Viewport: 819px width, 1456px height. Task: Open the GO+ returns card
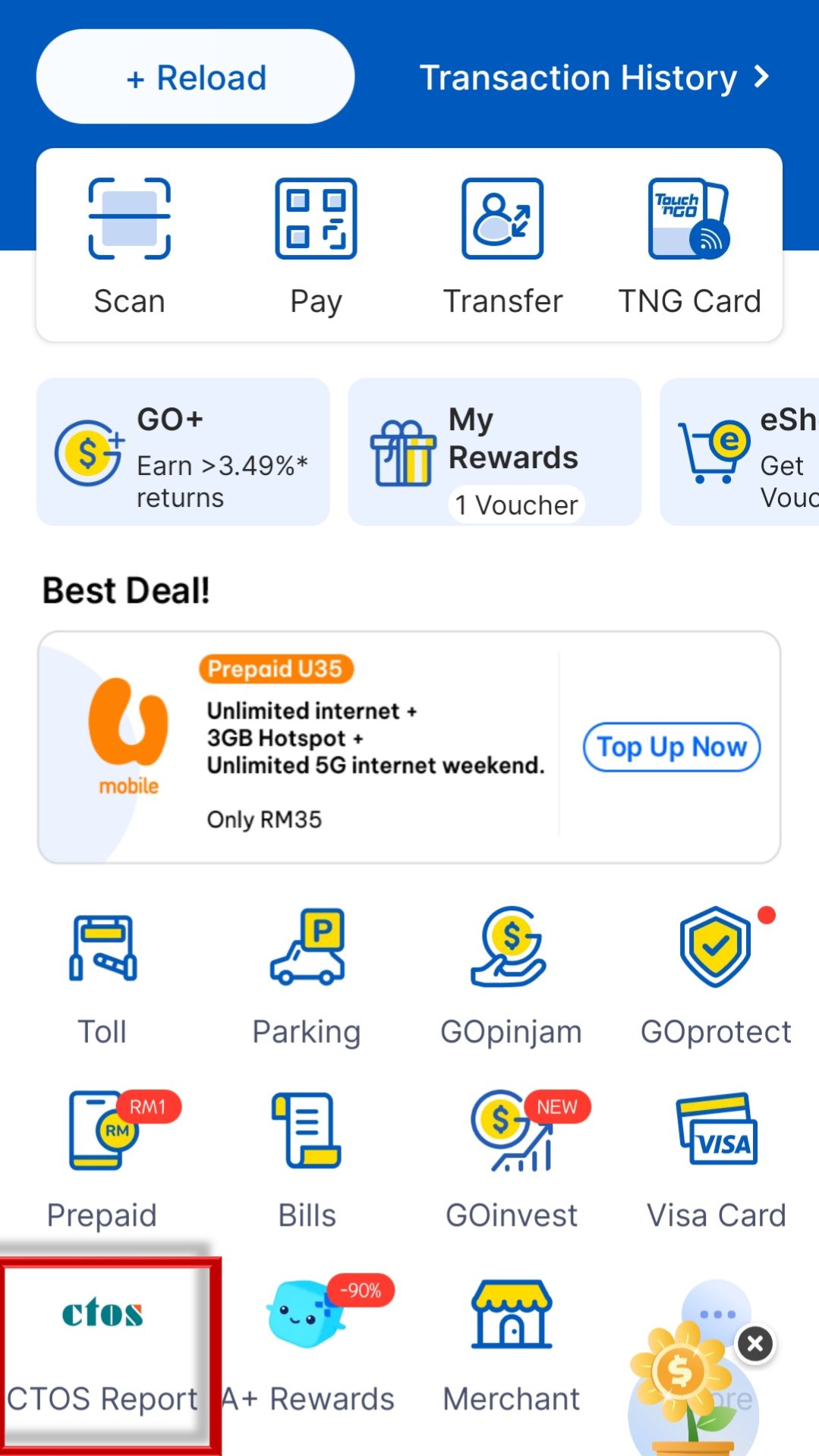183,452
